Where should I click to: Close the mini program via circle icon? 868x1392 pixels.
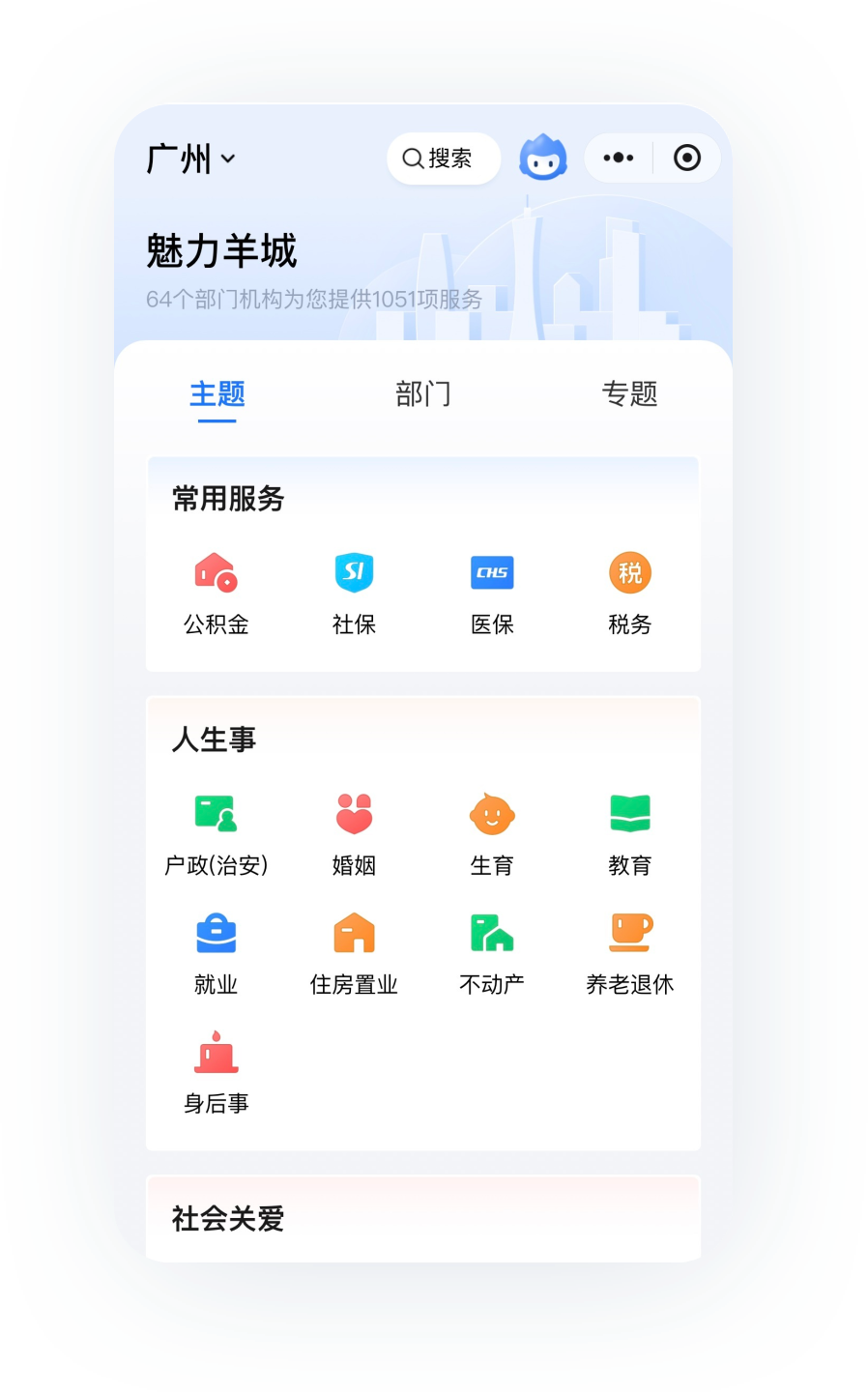point(687,159)
